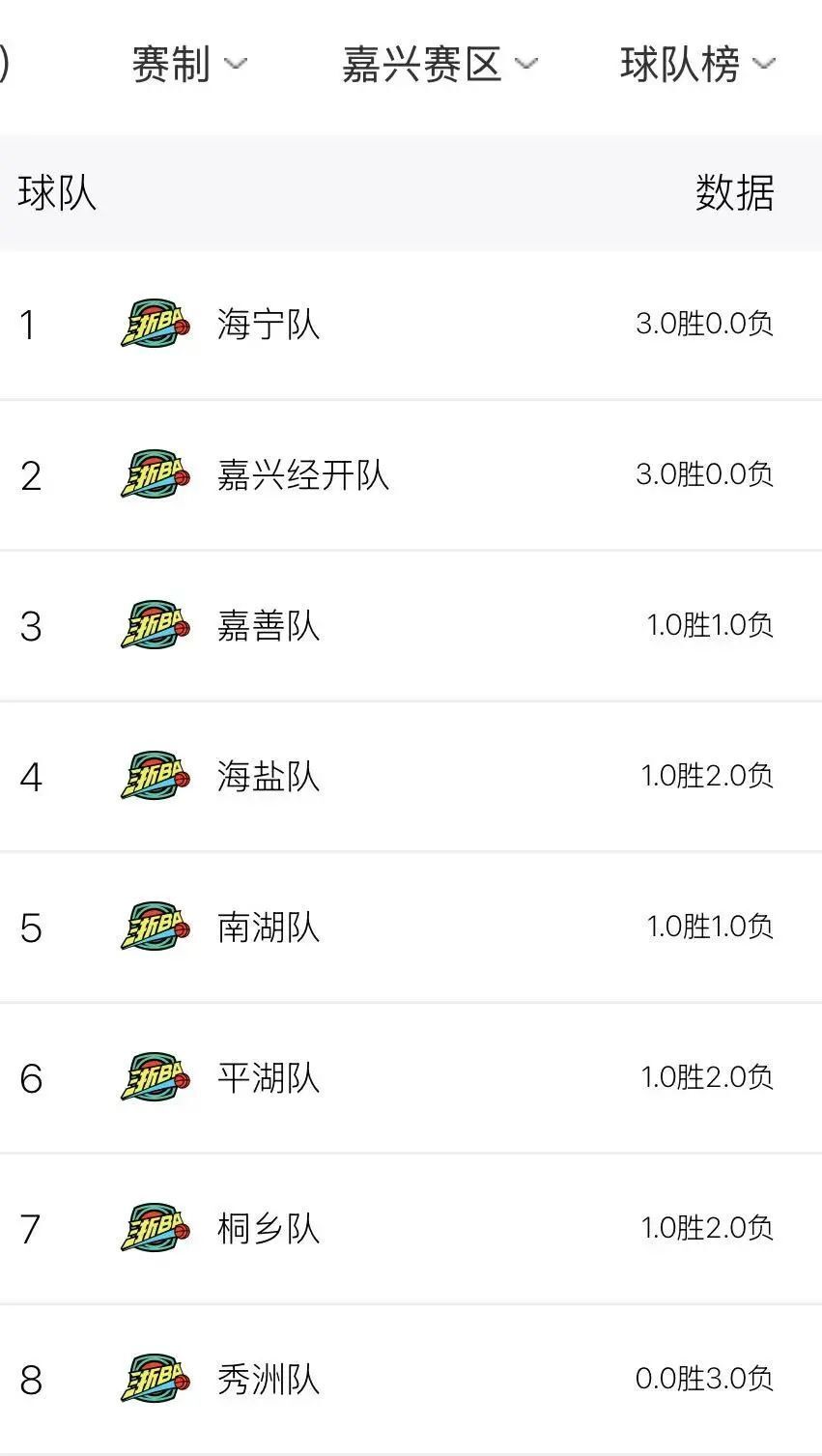Open 海宁队 team row
Screen dimensions: 822x1456
[411, 325]
